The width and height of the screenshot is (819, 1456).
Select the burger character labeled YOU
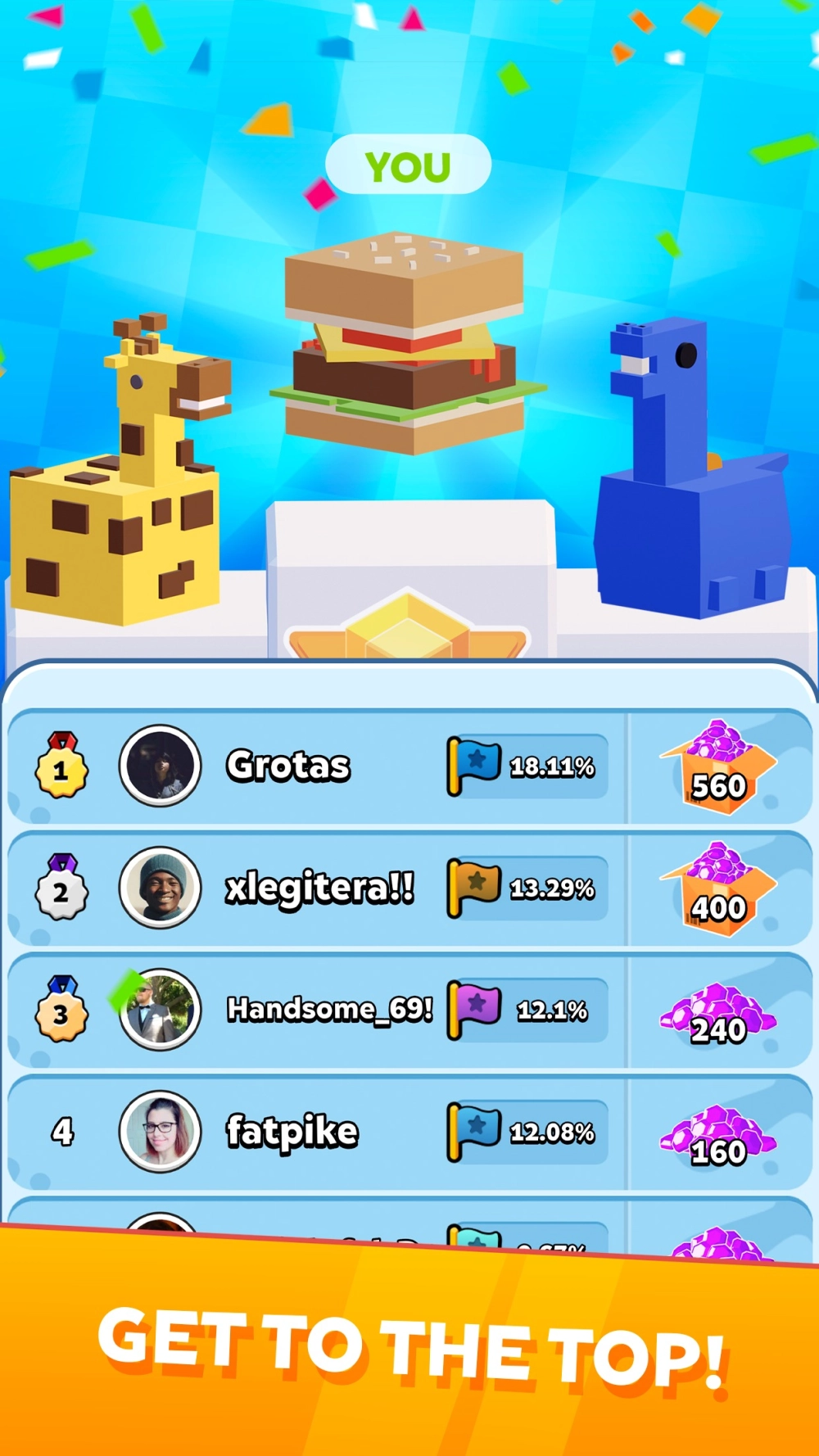point(407,344)
